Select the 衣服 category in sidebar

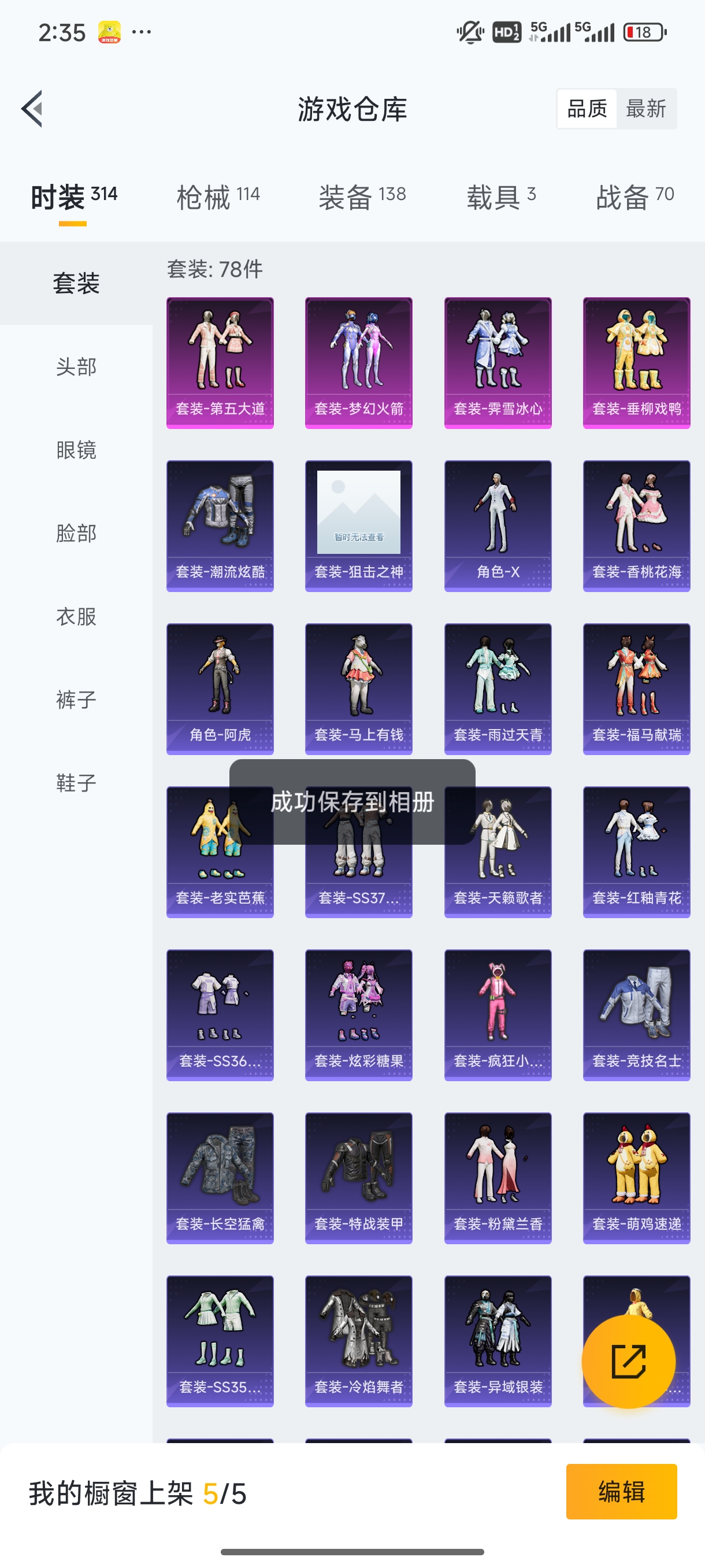(x=76, y=616)
